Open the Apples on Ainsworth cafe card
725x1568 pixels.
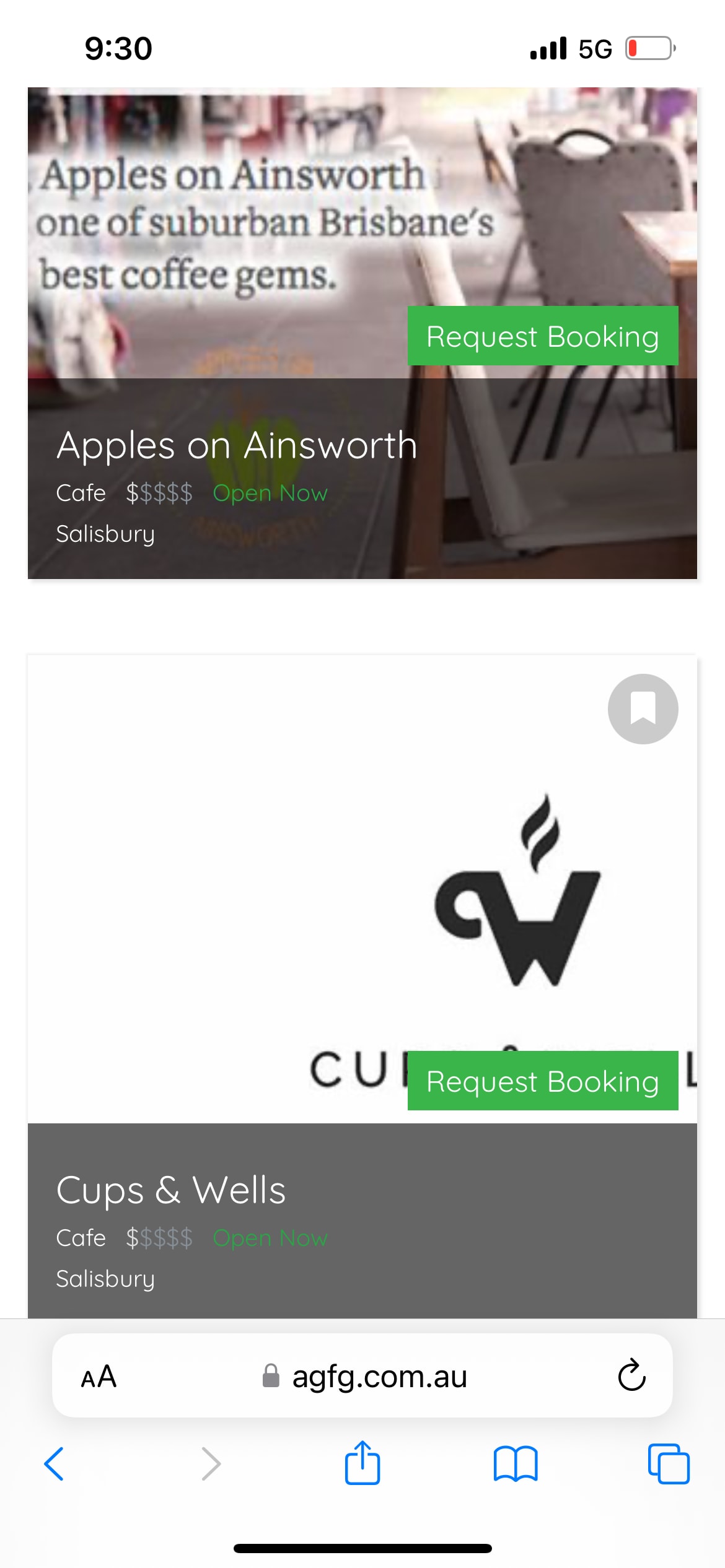[x=237, y=446]
